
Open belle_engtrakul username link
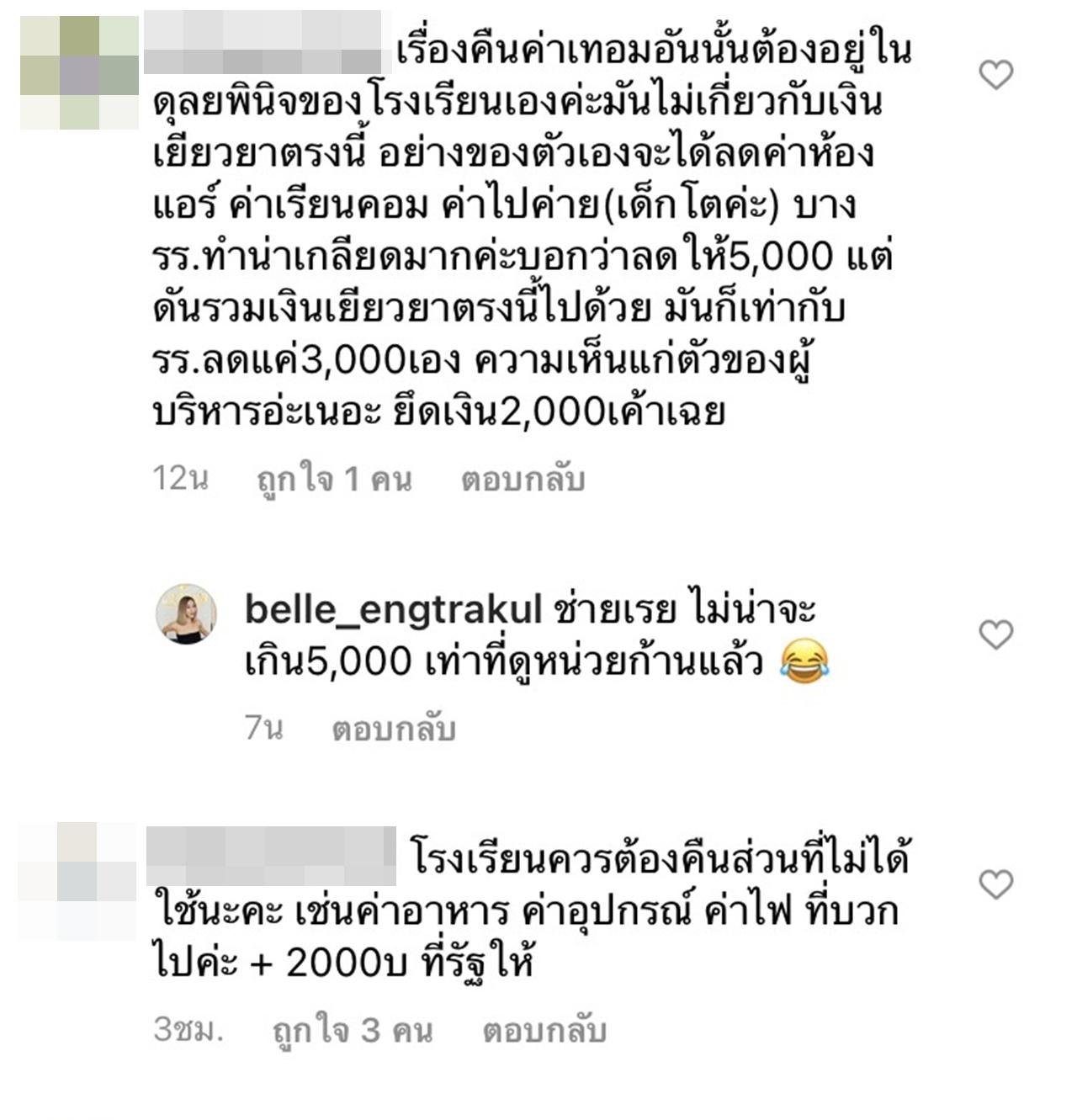[x=393, y=610]
